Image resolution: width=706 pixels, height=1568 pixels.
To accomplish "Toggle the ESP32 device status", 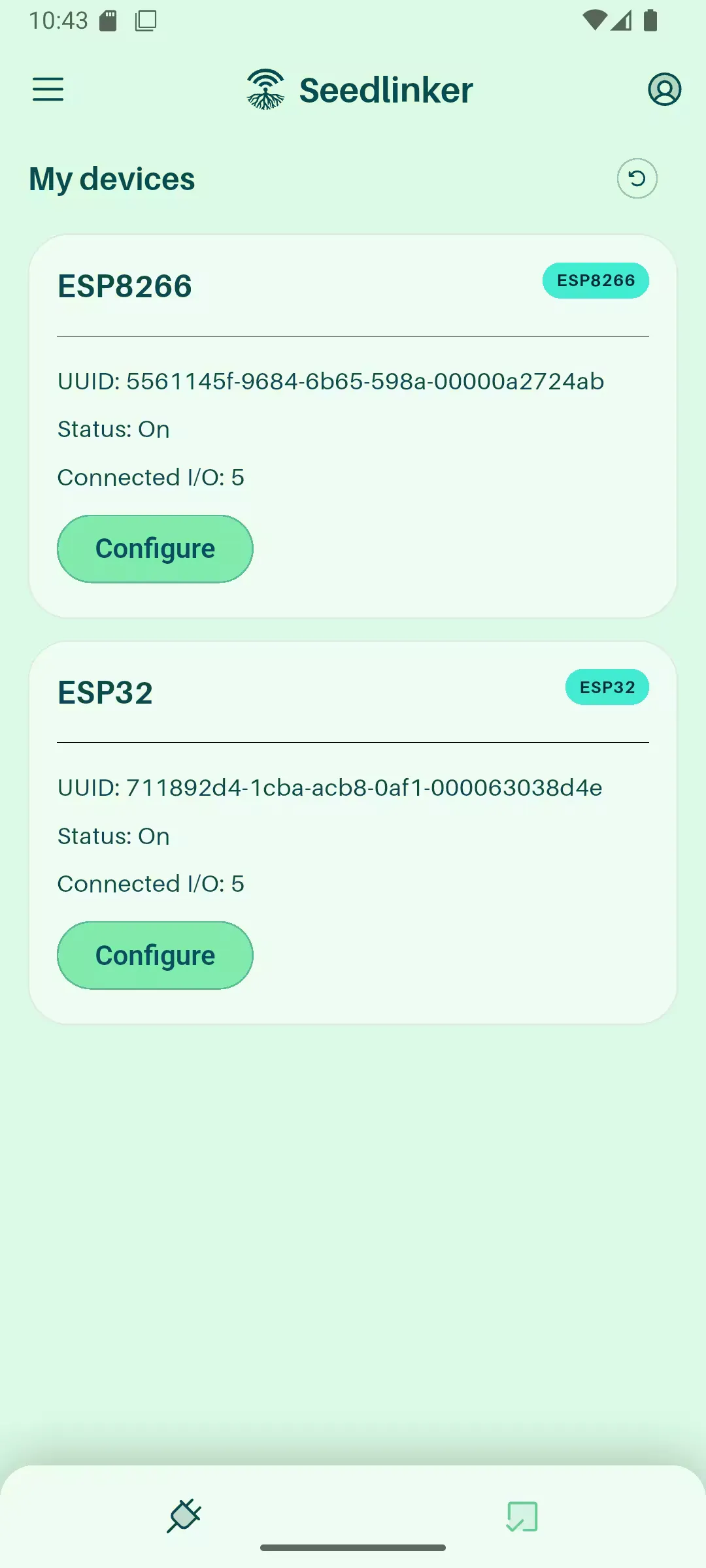I will 114,836.
